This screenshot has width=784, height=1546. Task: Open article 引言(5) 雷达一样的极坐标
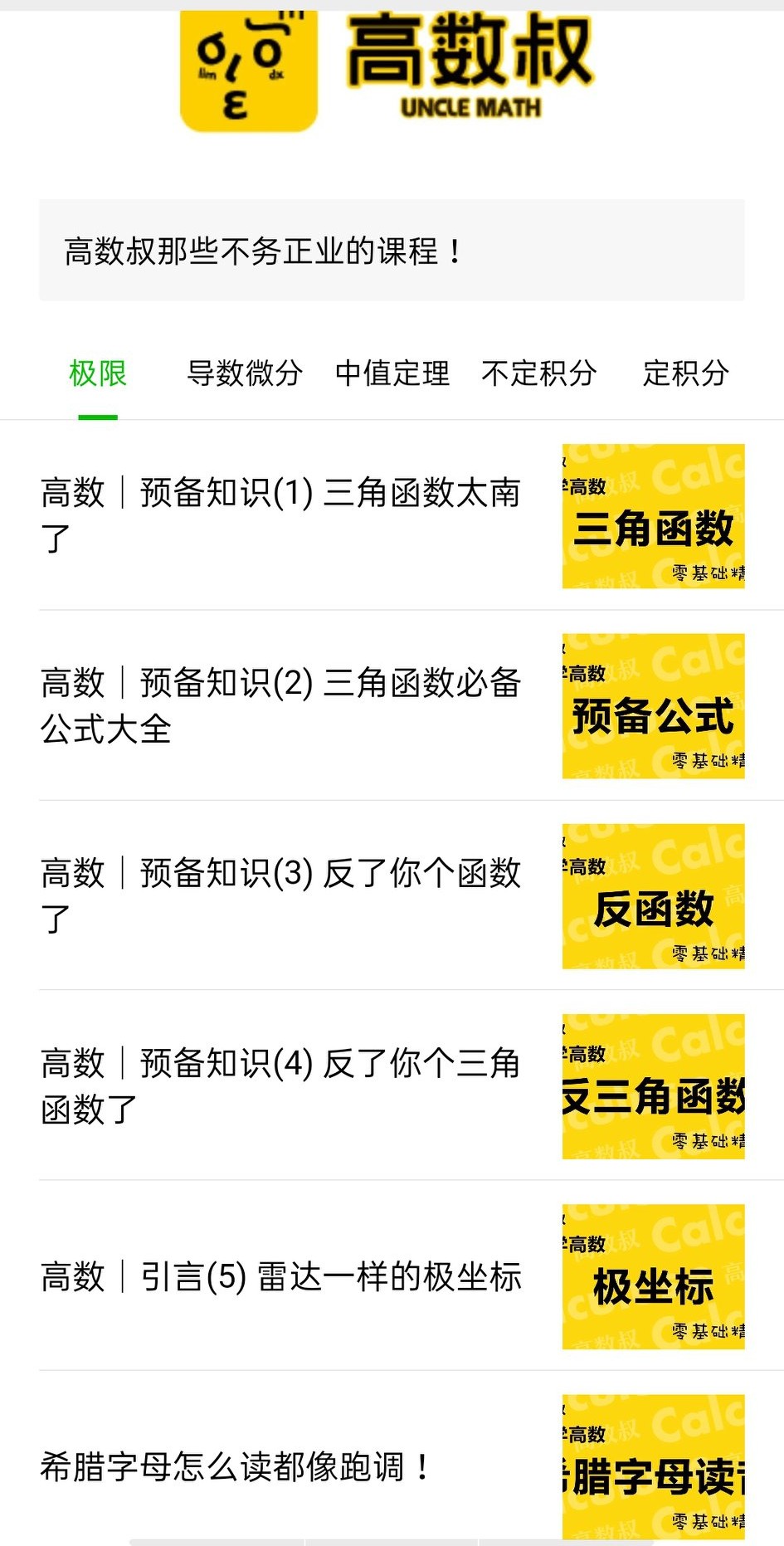282,1276
